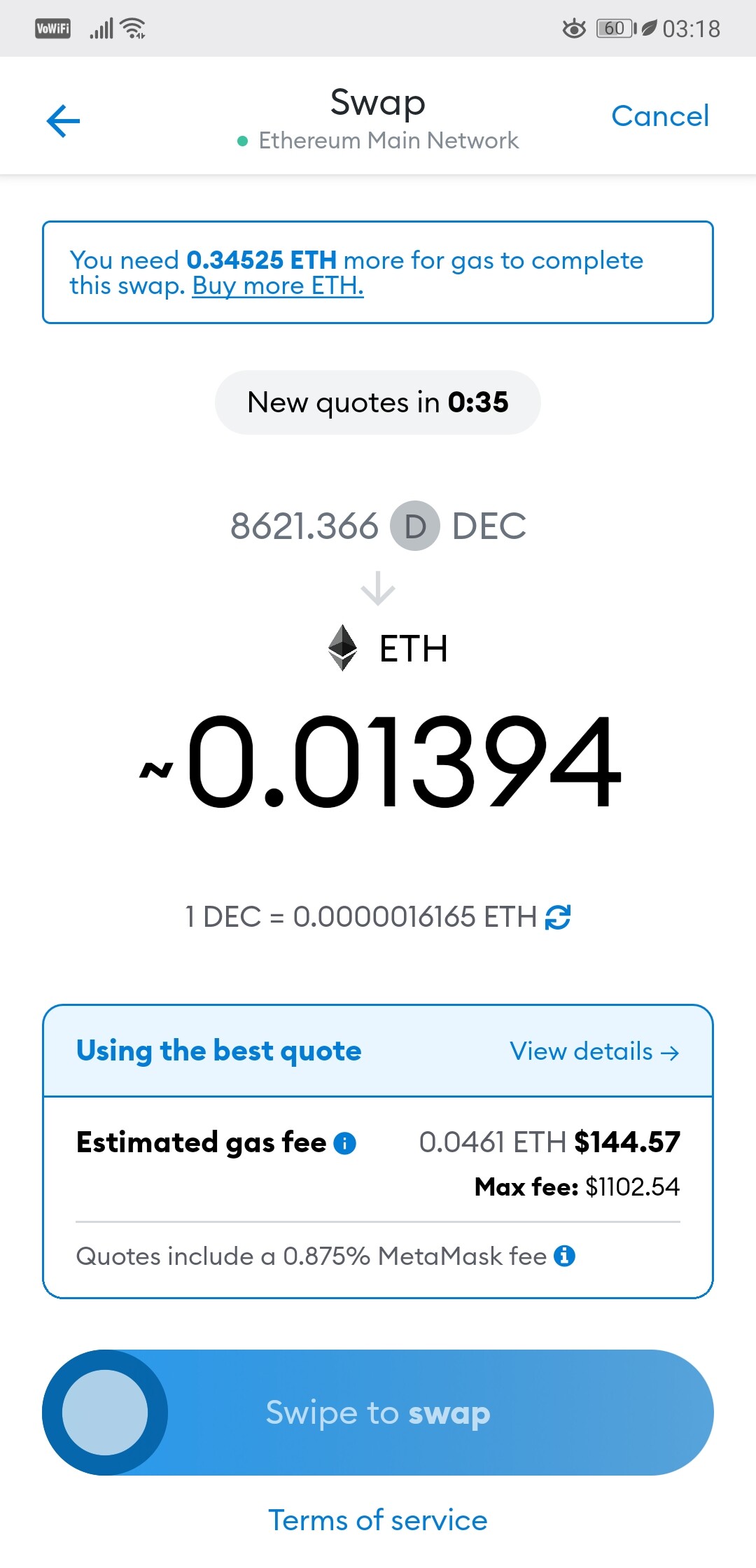
Task: View details of the best quote
Action: (x=594, y=1051)
